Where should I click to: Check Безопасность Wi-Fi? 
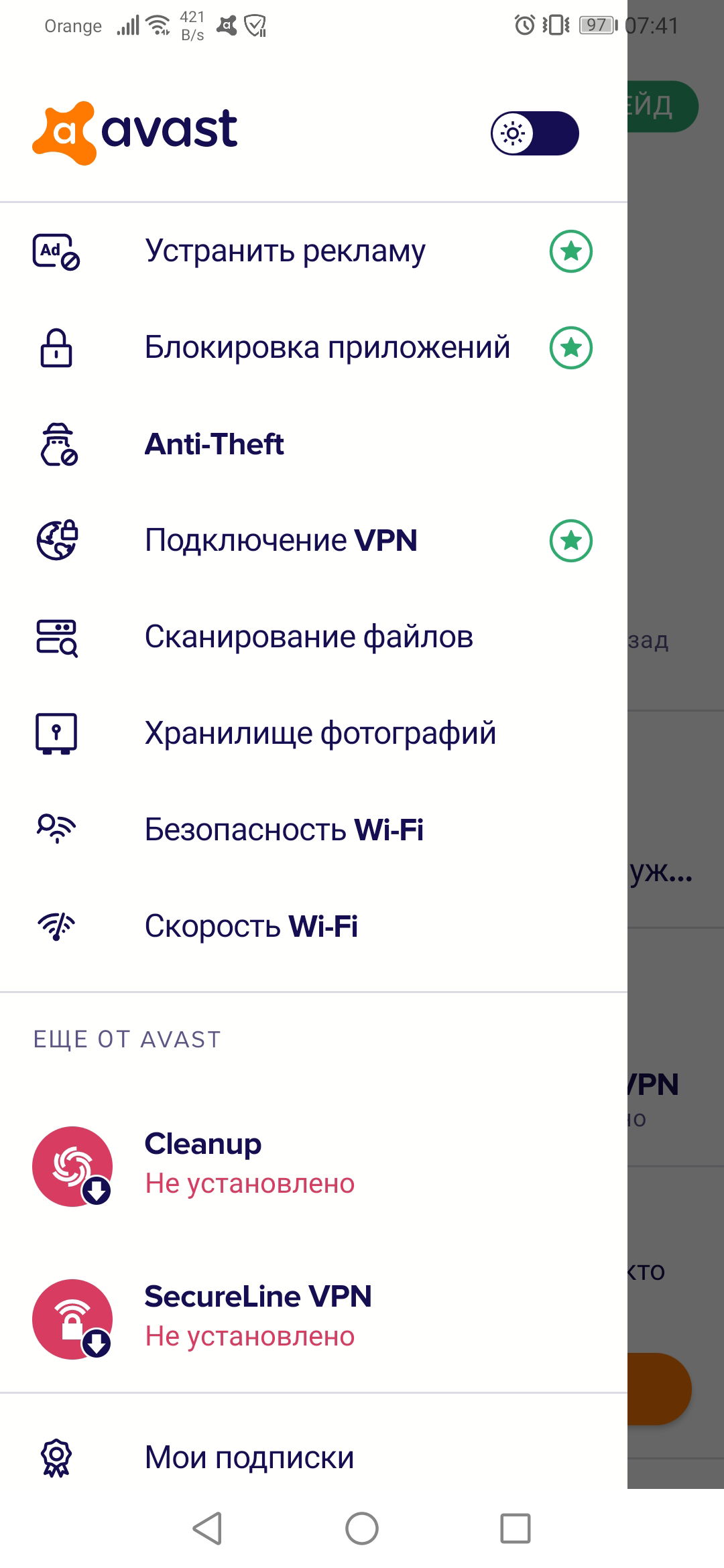(284, 830)
